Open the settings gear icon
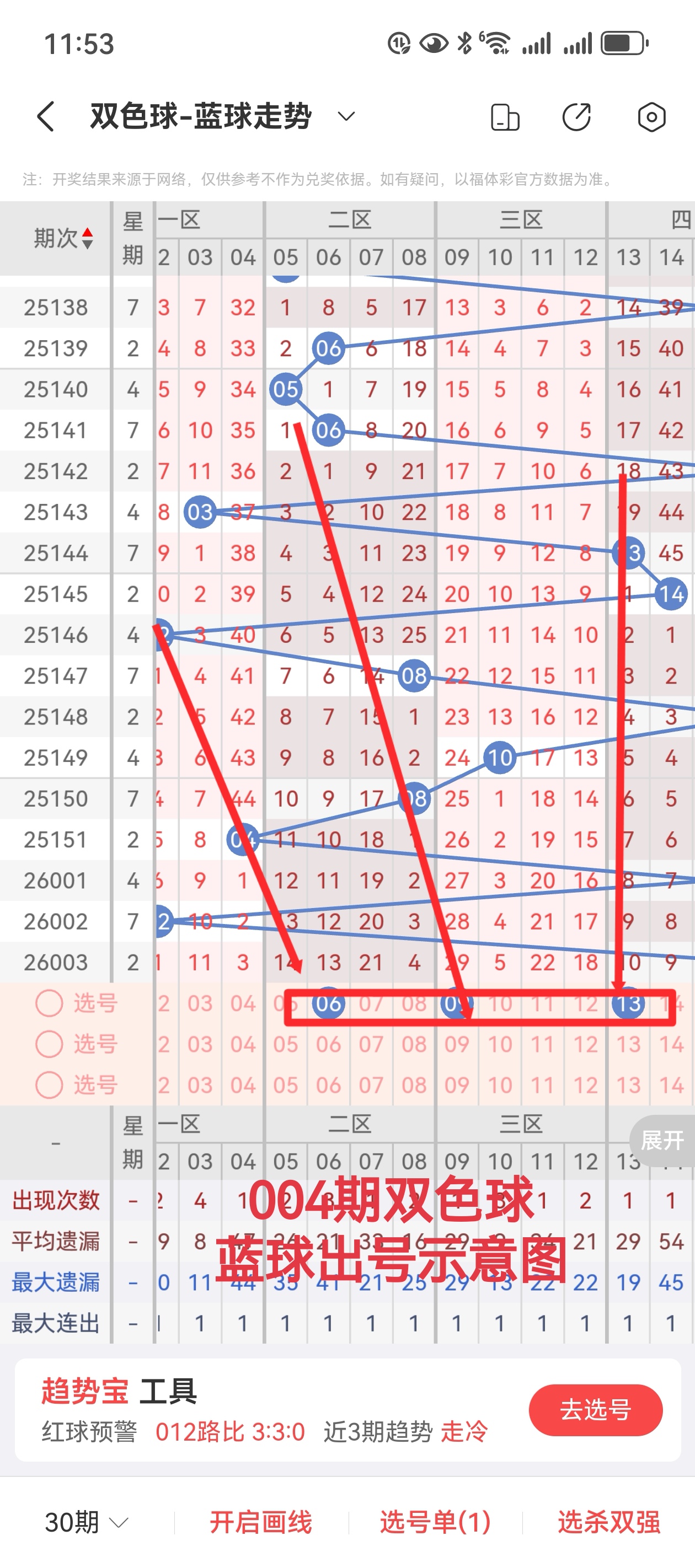 pyautogui.click(x=651, y=116)
